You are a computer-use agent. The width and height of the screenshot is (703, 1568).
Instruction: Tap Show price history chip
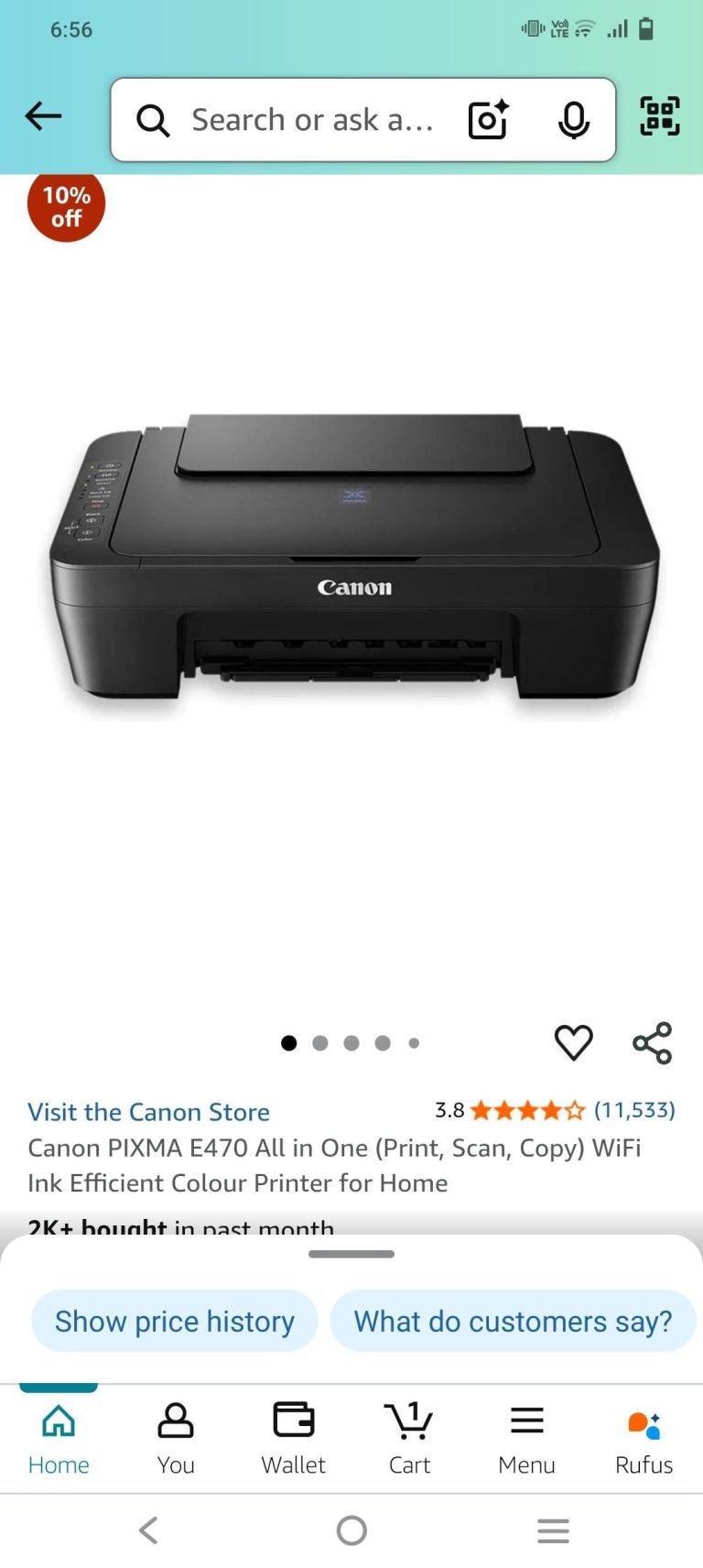(175, 1321)
